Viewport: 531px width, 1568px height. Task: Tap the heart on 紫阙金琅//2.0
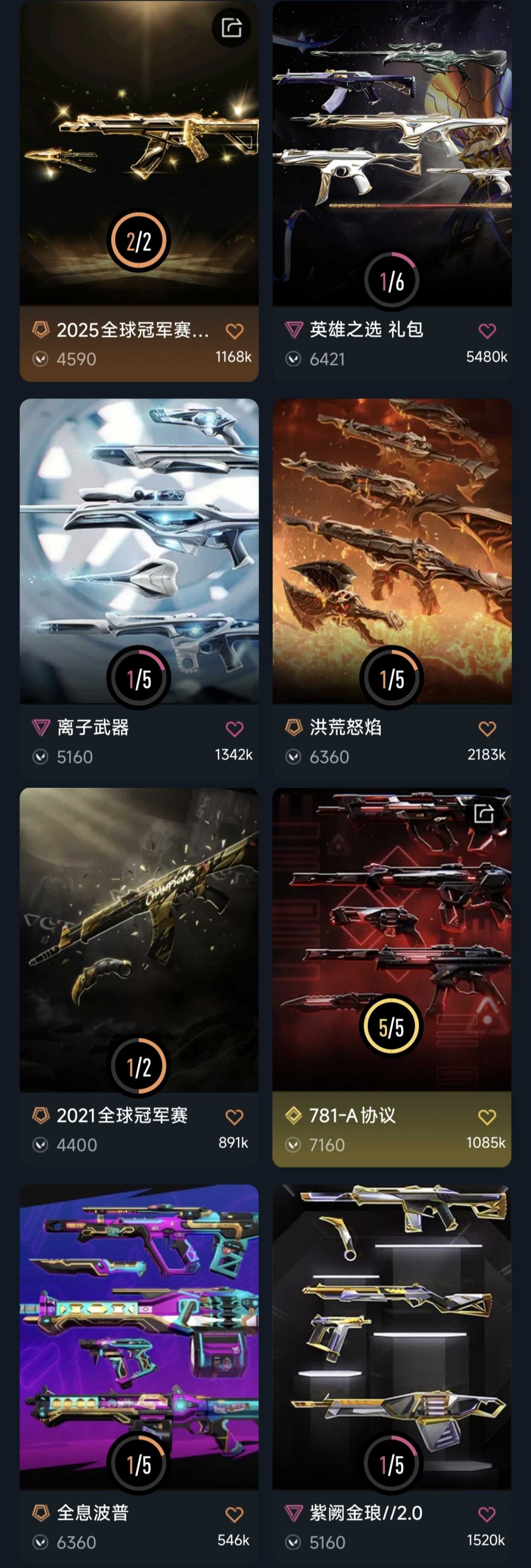(487, 1514)
